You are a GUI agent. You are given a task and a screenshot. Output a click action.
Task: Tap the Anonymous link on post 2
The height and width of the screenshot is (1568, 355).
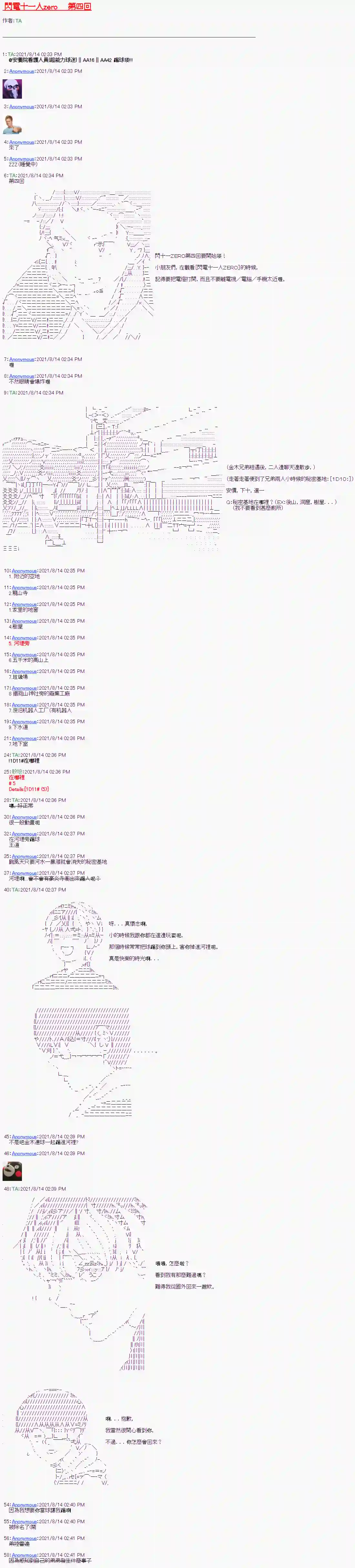(x=21, y=71)
